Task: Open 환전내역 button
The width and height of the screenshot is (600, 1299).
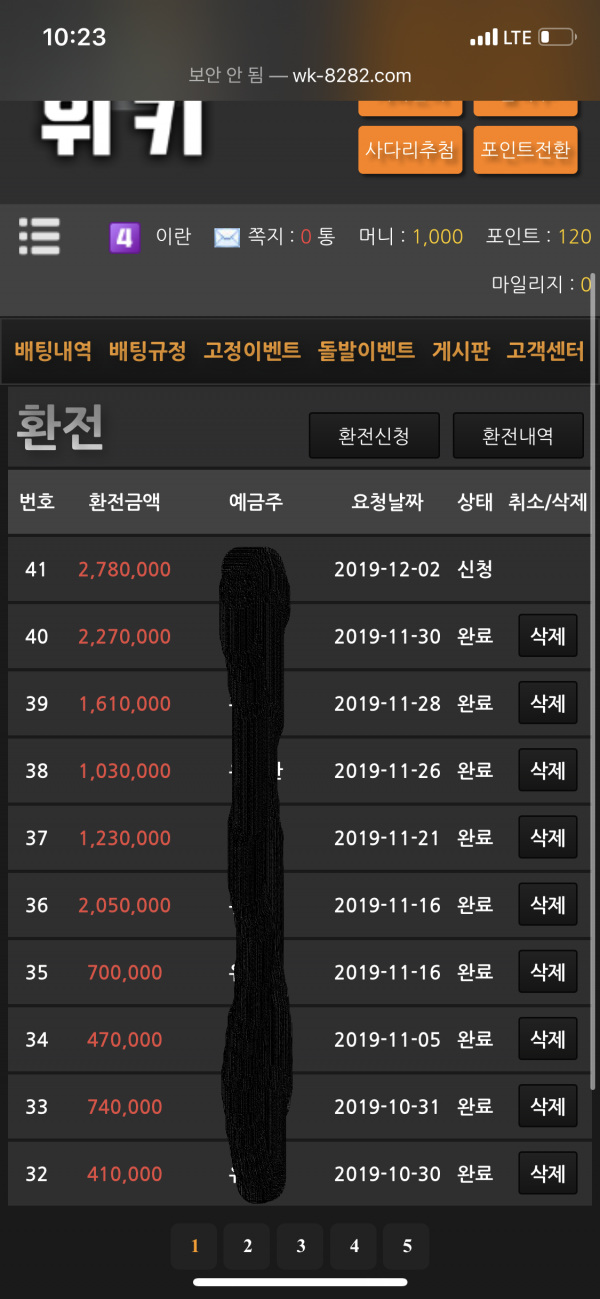Action: pyautogui.click(x=518, y=436)
